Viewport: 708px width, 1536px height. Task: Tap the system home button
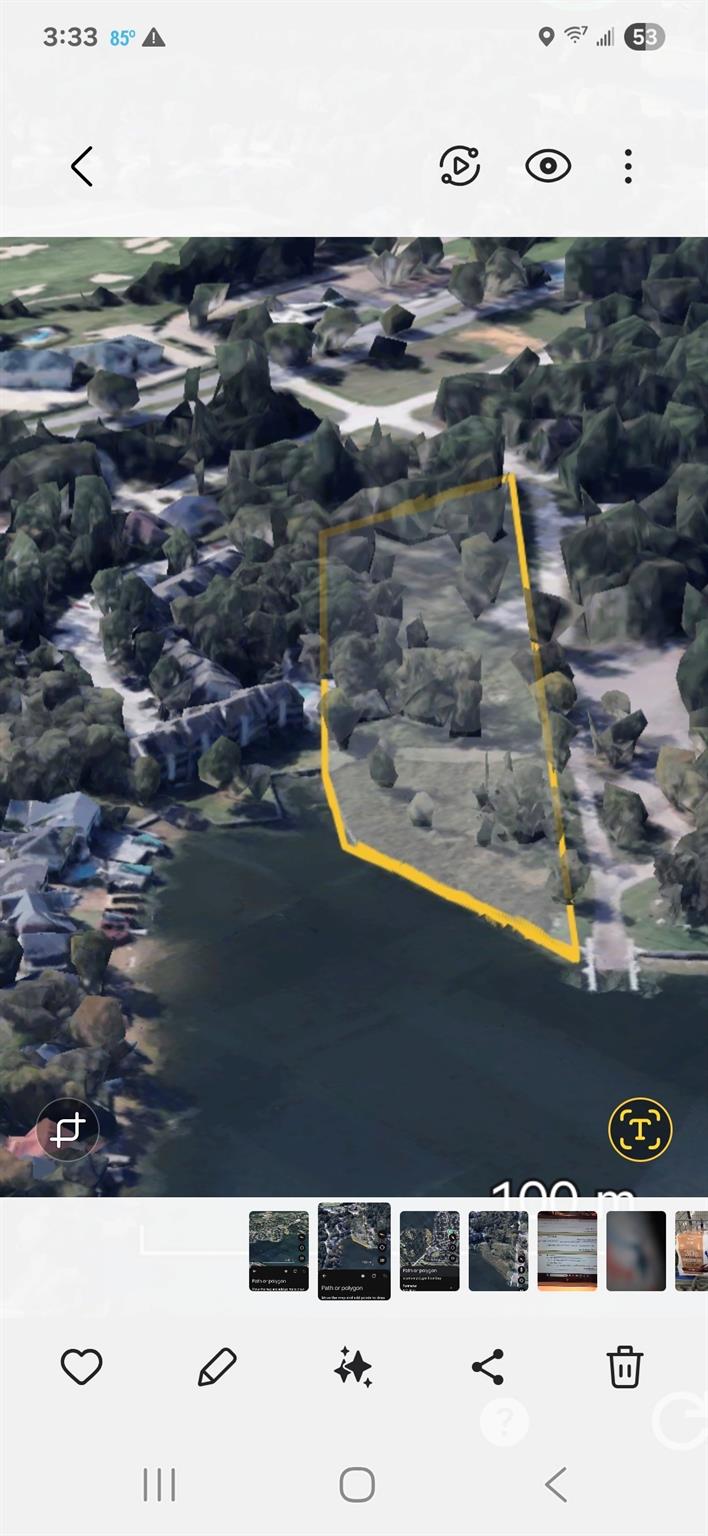tap(357, 1485)
